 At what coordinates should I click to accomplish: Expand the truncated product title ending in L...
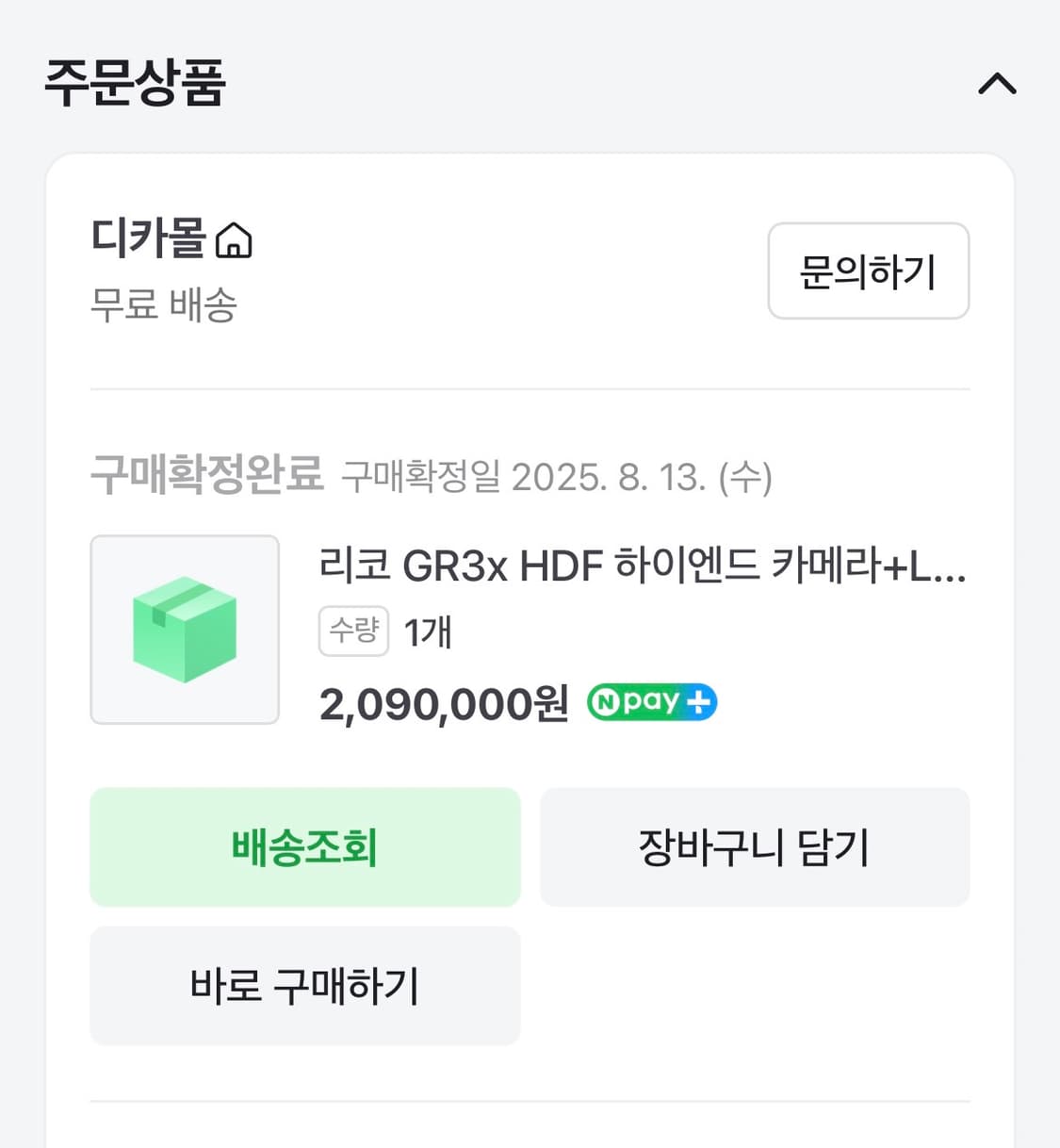[644, 568]
